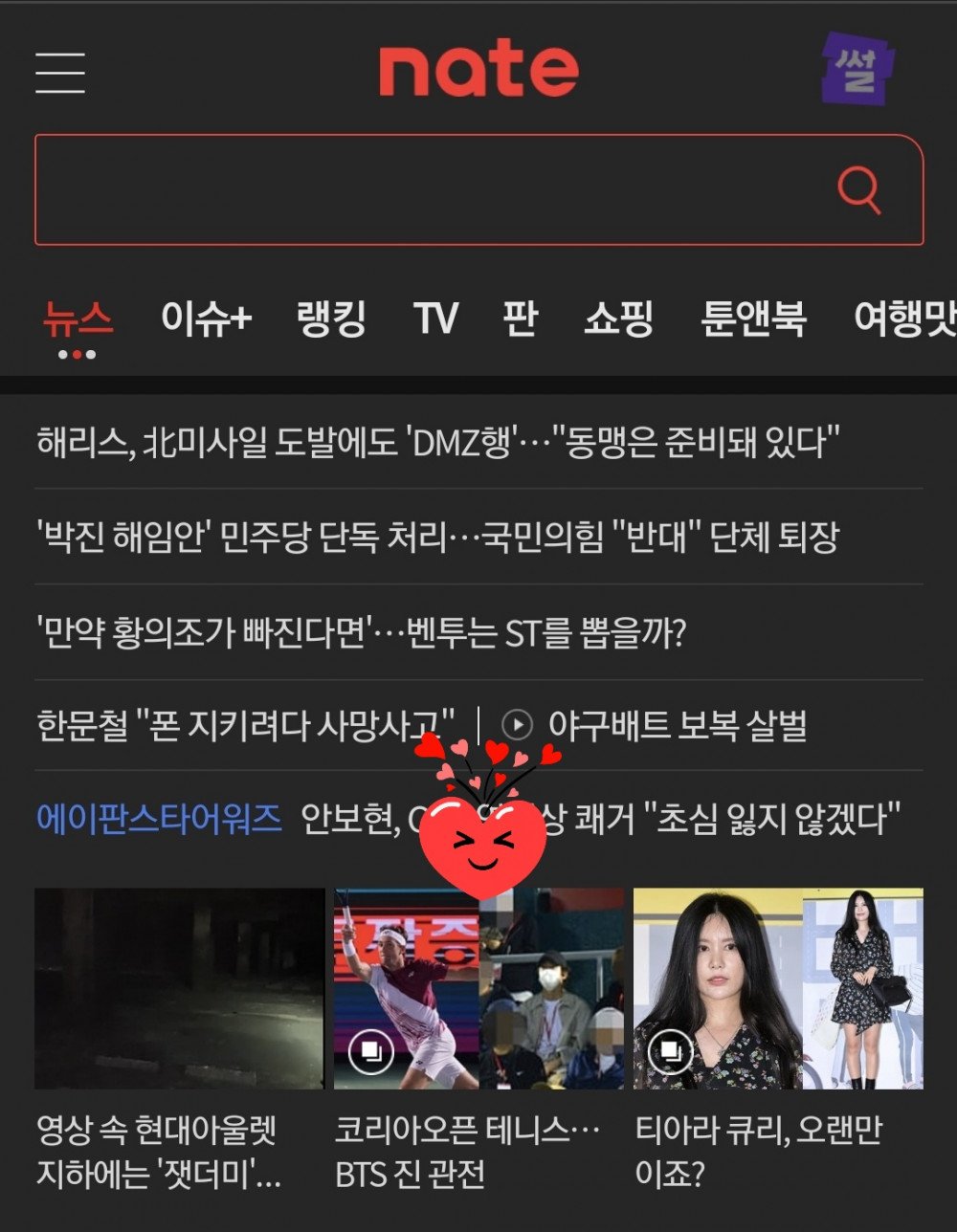Open the 티아라 큐리 photo card

pyautogui.click(x=778, y=989)
